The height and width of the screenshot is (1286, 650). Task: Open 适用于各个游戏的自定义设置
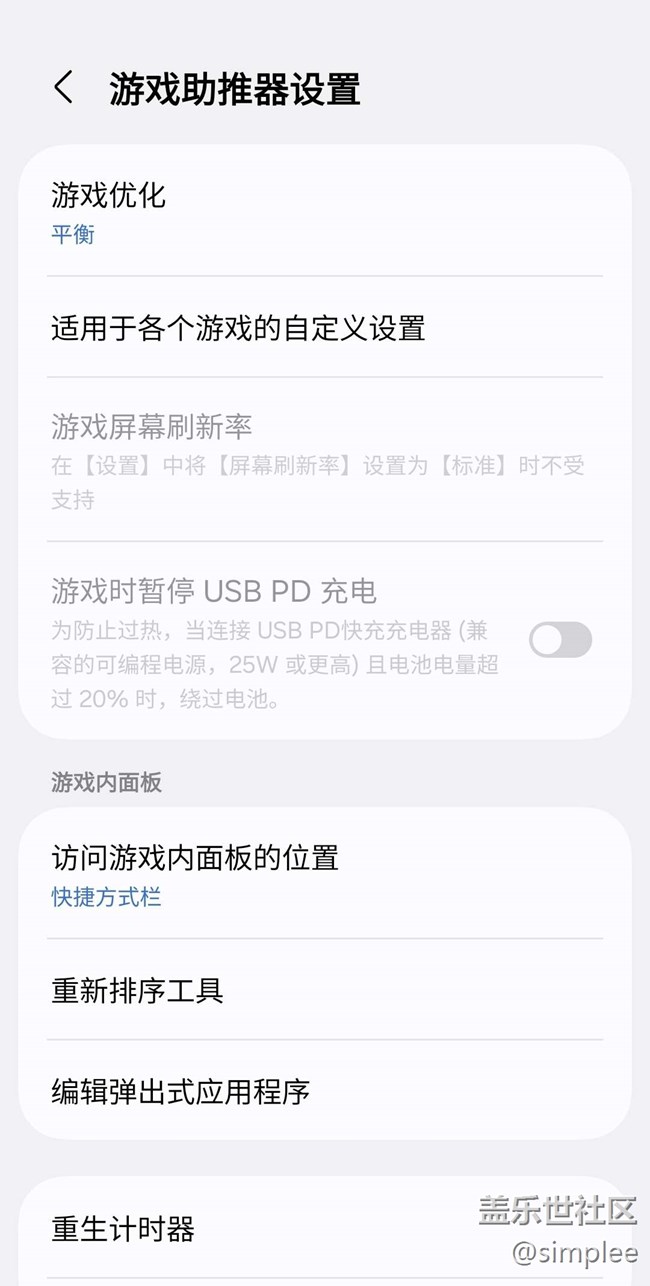[324, 328]
